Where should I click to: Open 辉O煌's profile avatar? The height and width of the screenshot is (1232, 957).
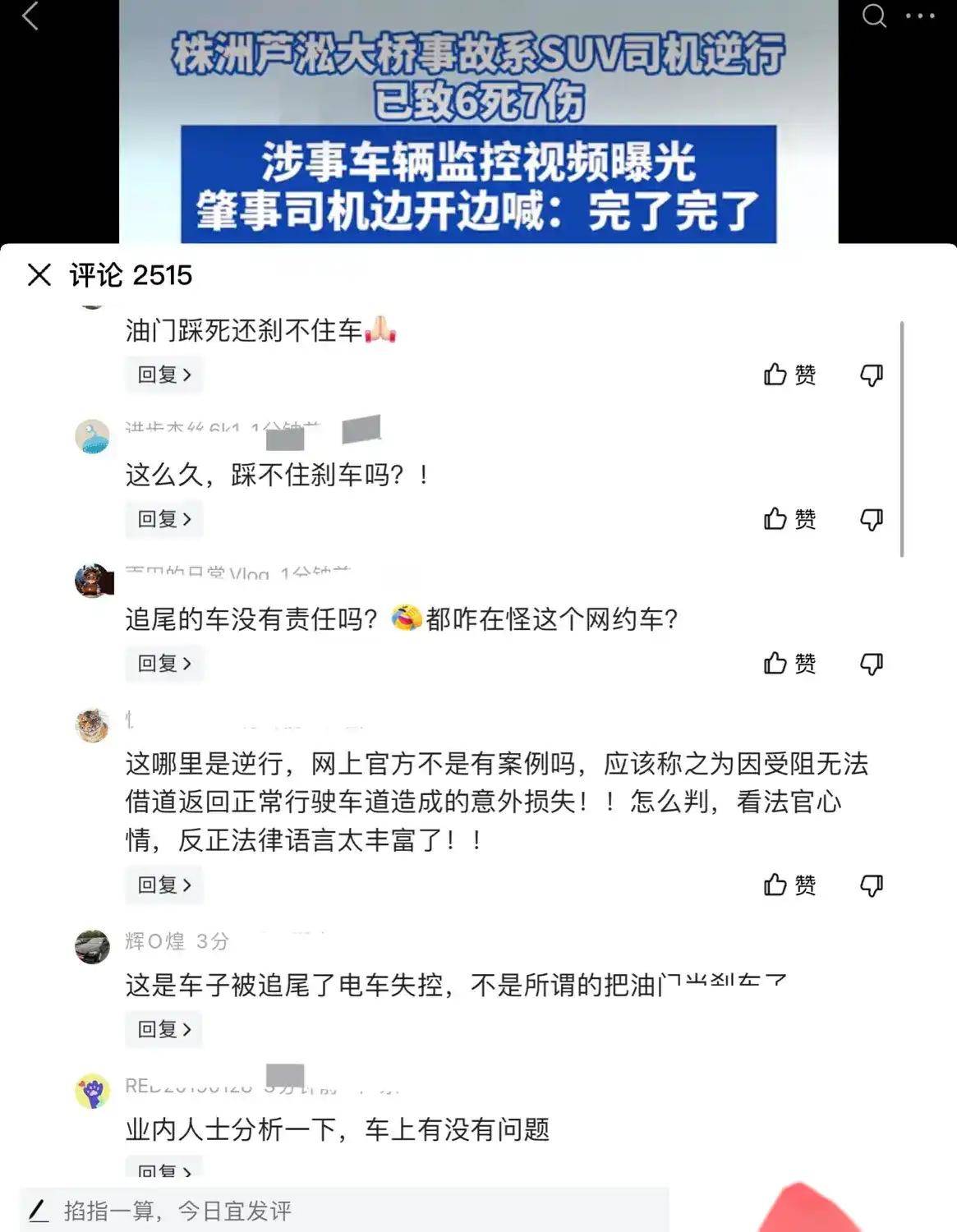point(92,947)
